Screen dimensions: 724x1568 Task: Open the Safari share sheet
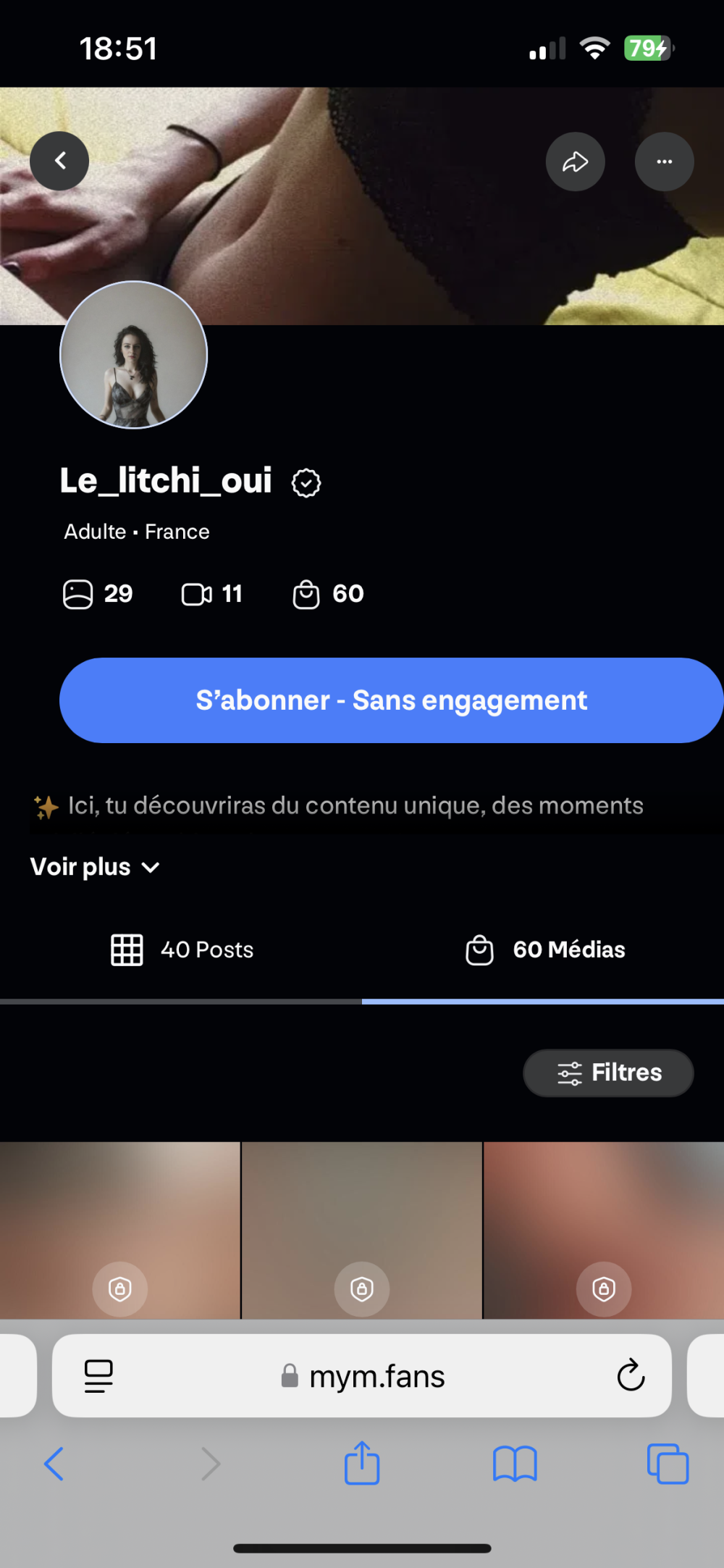[x=362, y=1464]
